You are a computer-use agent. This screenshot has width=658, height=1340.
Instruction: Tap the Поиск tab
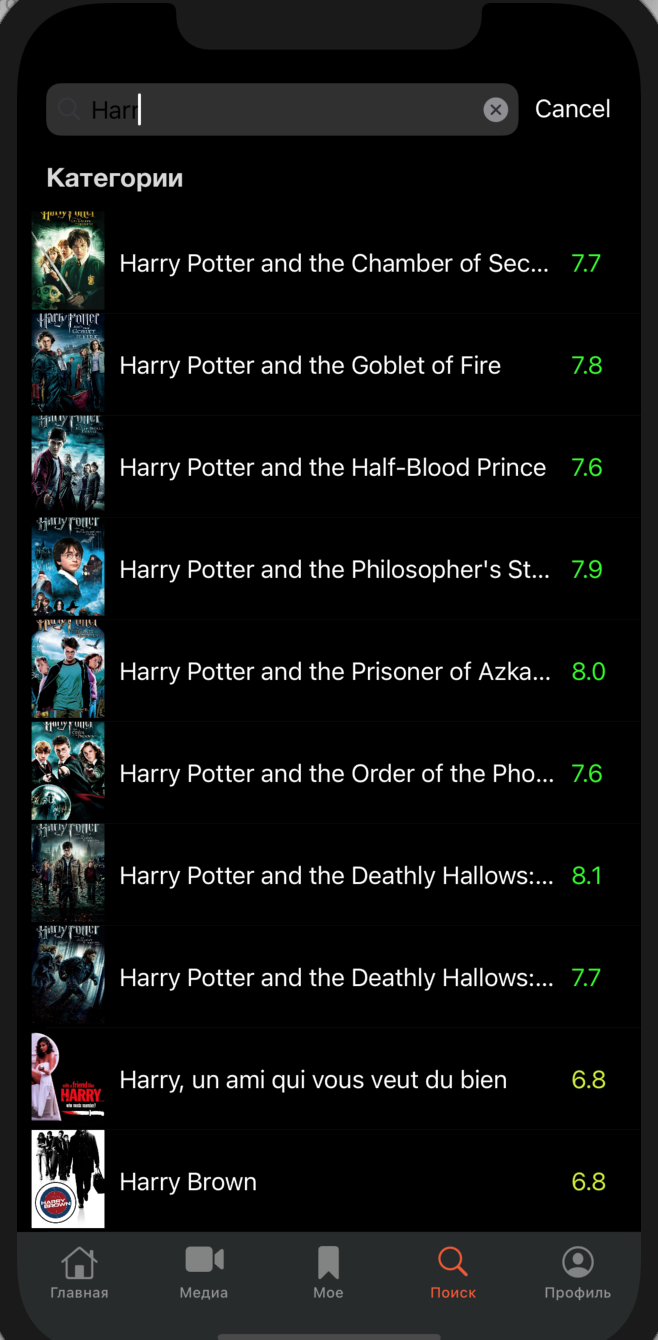point(453,1272)
